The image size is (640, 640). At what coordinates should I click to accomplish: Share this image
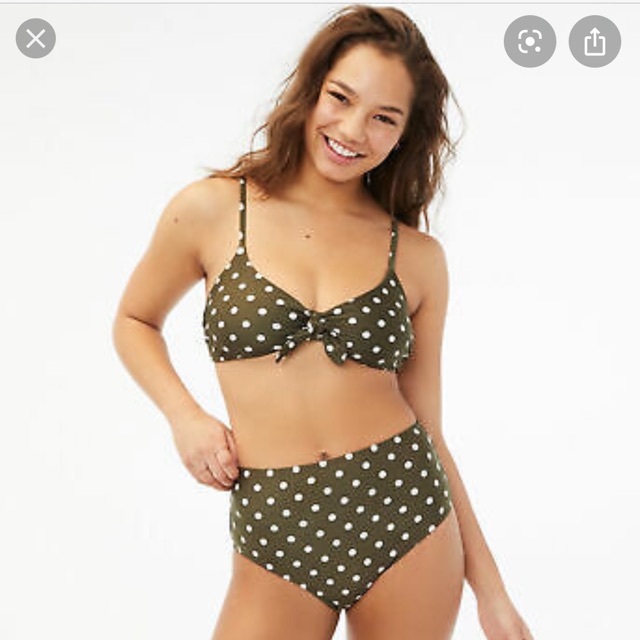[x=595, y=41]
